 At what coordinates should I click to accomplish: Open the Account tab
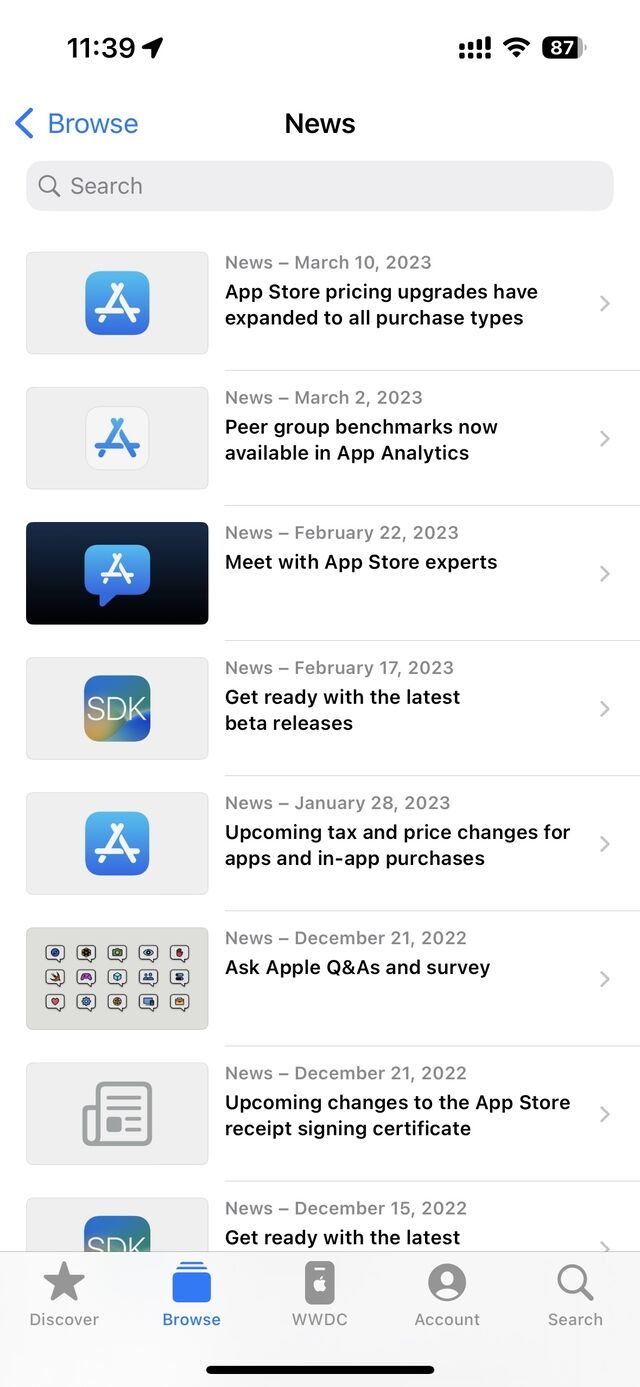click(447, 1294)
